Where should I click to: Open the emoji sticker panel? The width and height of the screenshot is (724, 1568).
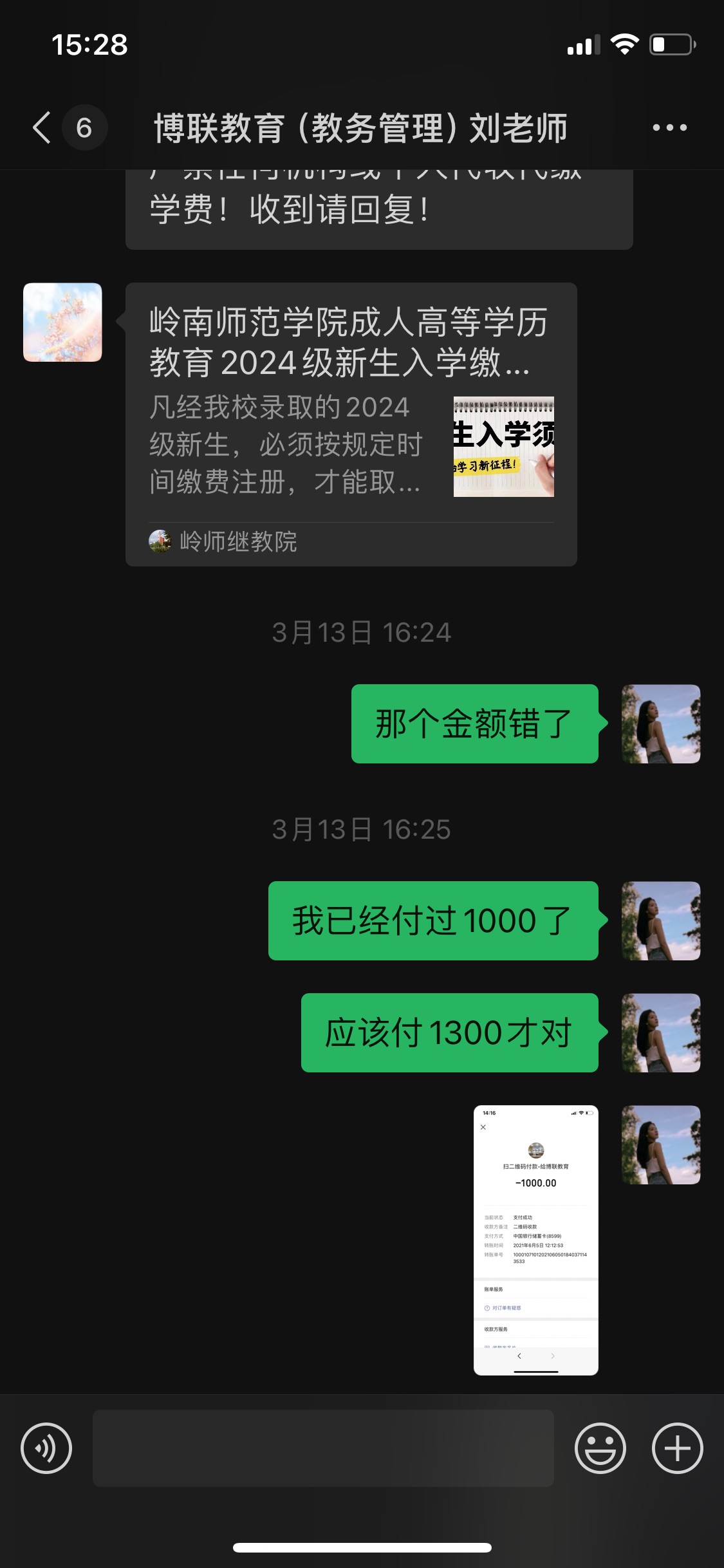(600, 1448)
